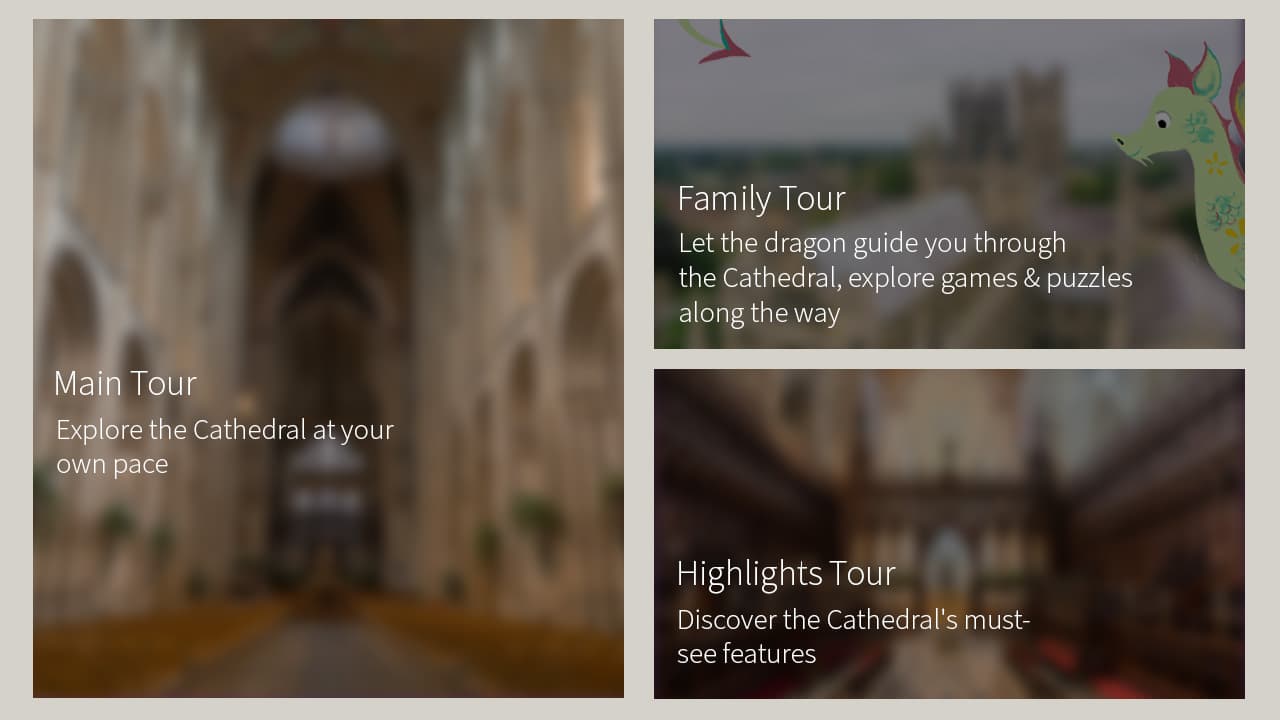Open the Main Tour card

pos(328,358)
